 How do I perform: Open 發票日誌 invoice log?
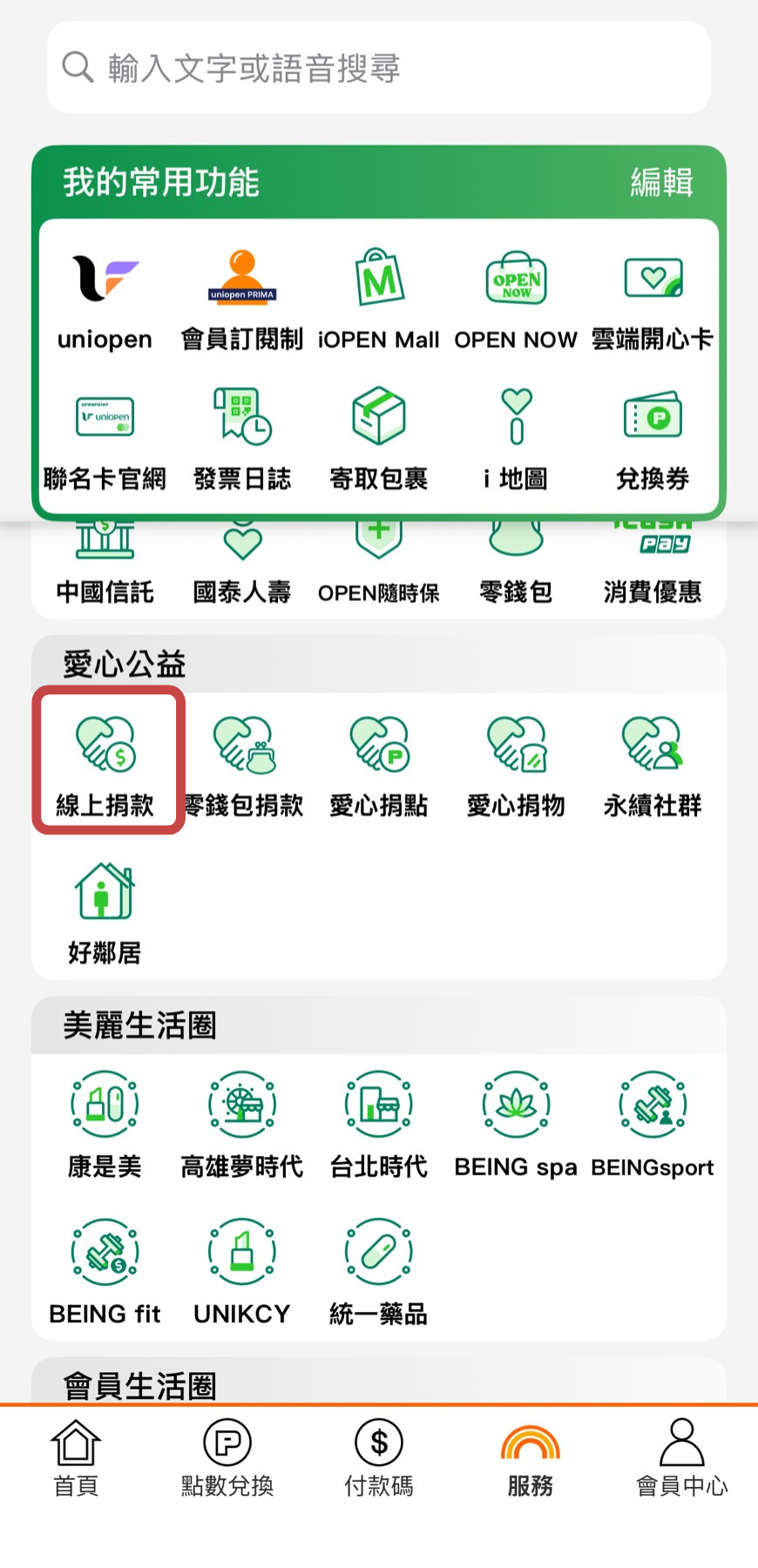click(x=241, y=440)
